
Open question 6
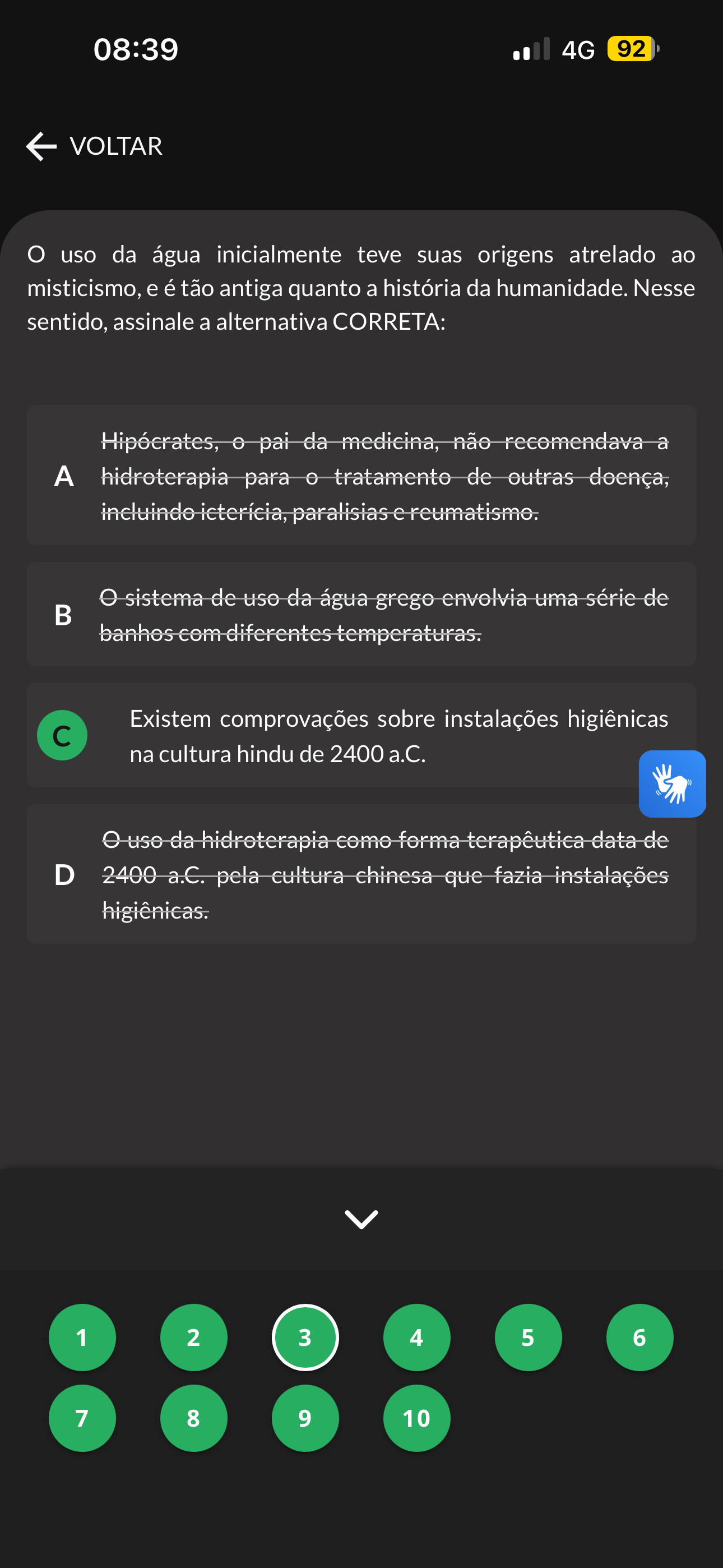click(x=639, y=1338)
